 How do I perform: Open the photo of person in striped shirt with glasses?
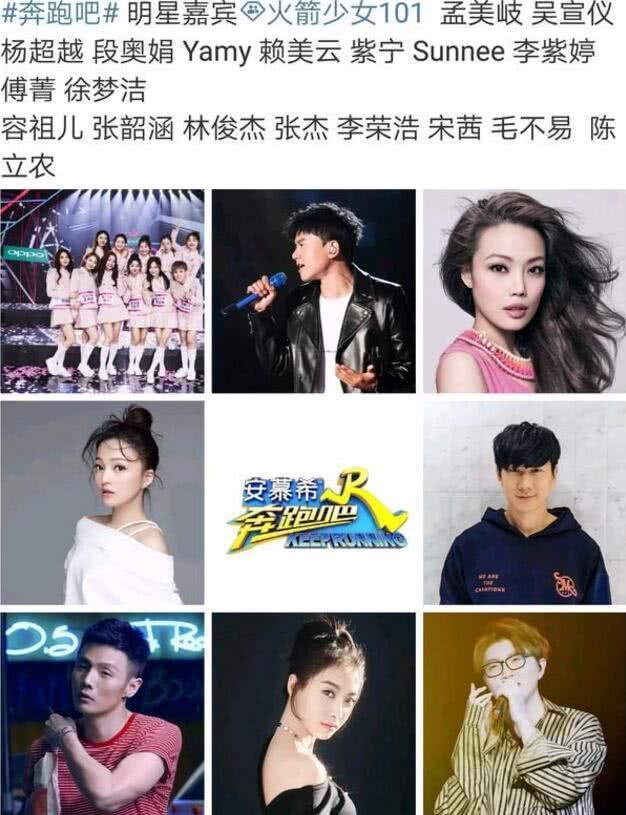524,713
